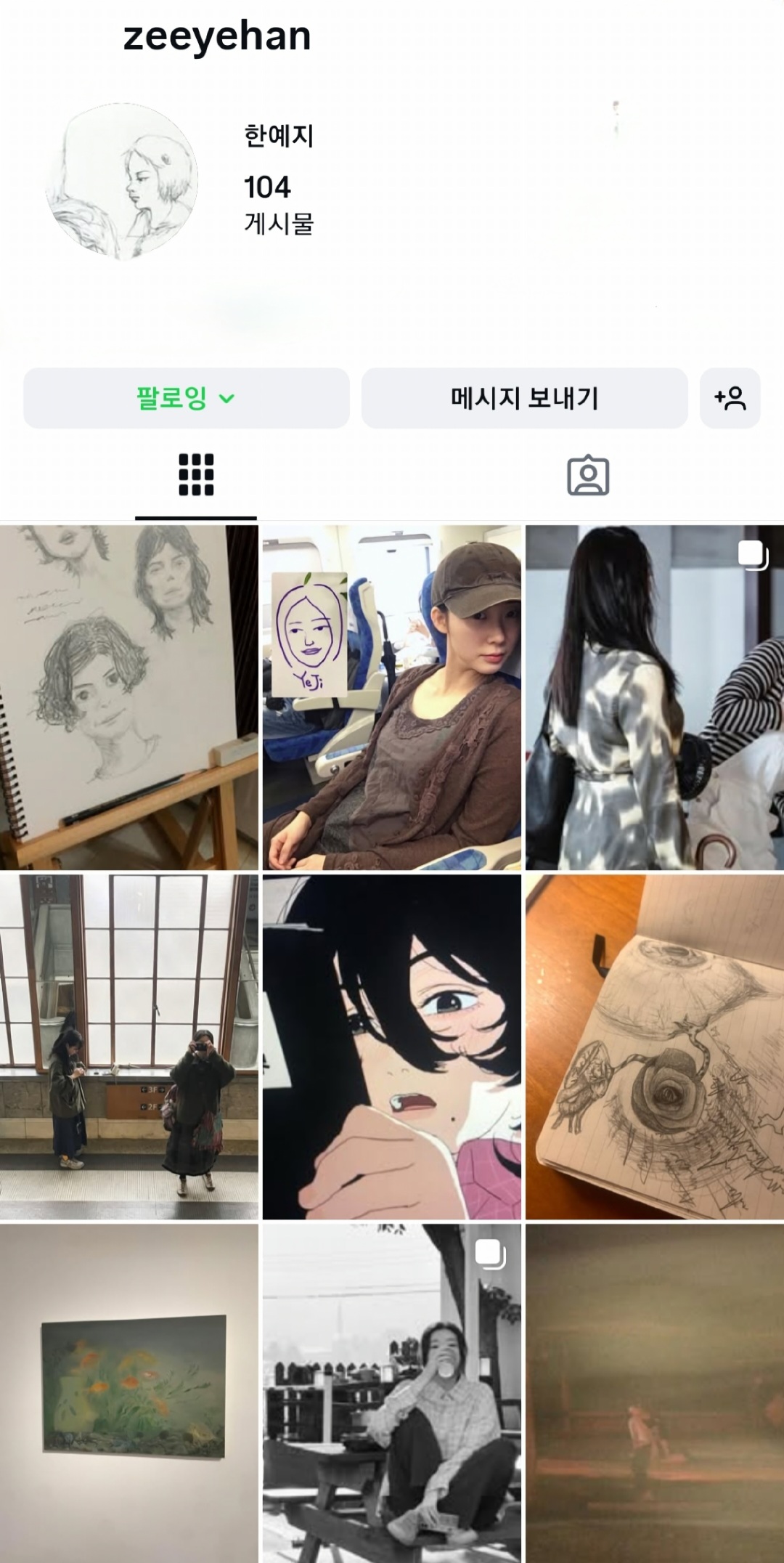784x1563 pixels.
Task: Open suggested accounts with the add-person icon
Action: [x=730, y=398]
